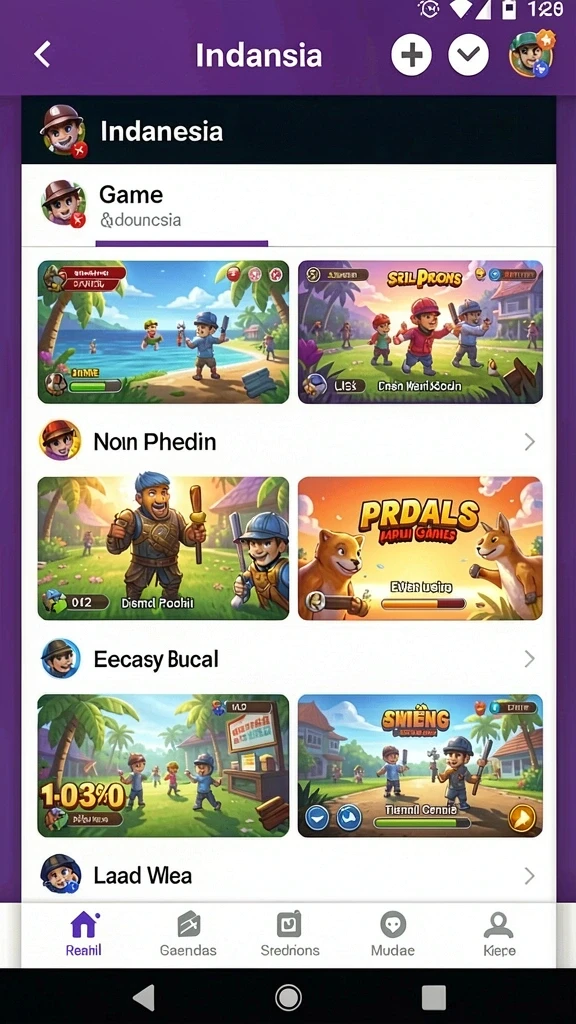The image size is (576, 1024).
Task: Switch to the Mudae tab
Action: 392,935
